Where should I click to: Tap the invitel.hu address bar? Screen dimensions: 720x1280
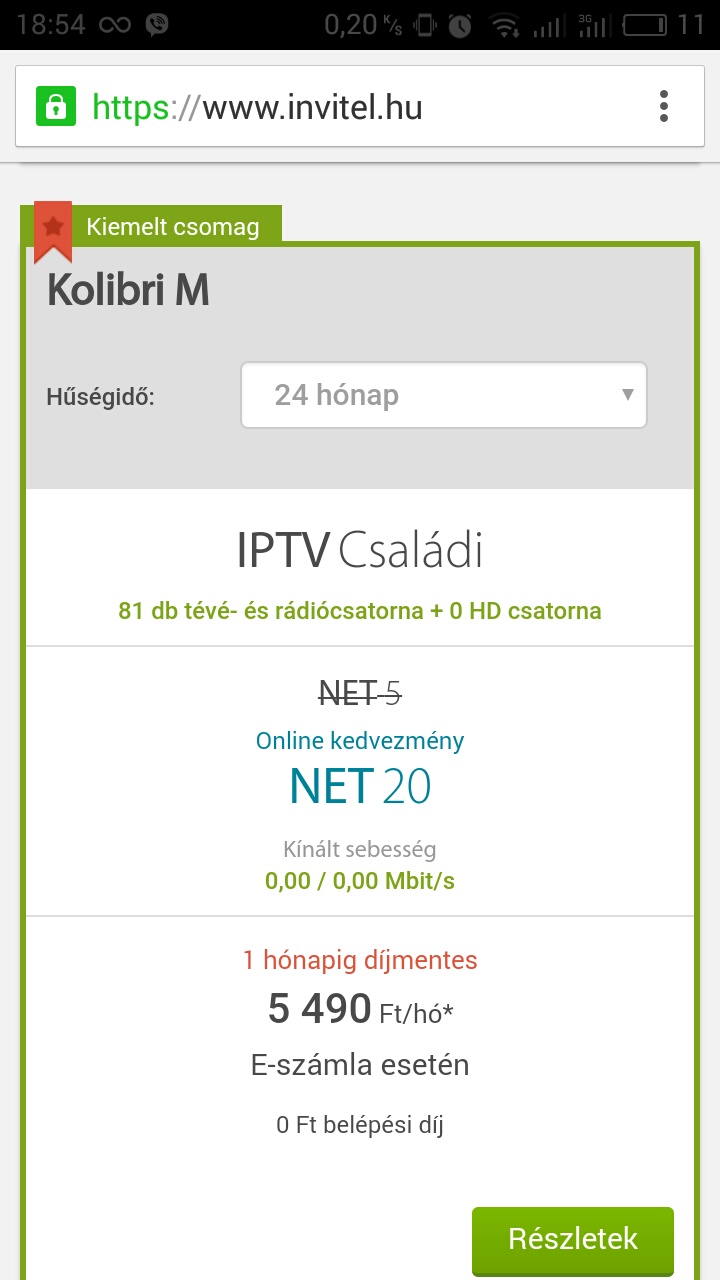point(330,107)
